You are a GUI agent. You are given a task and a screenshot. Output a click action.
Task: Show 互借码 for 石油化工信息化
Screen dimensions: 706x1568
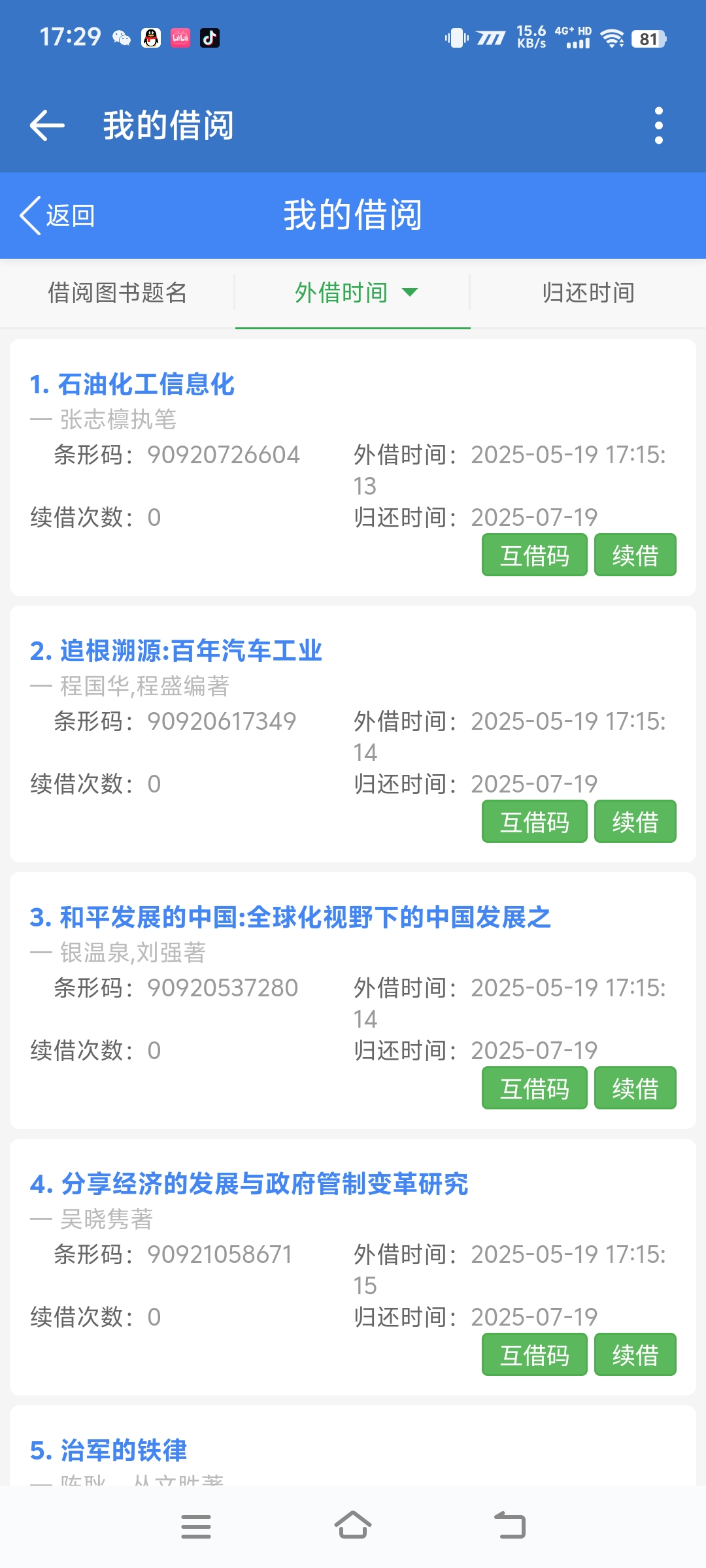click(x=534, y=555)
